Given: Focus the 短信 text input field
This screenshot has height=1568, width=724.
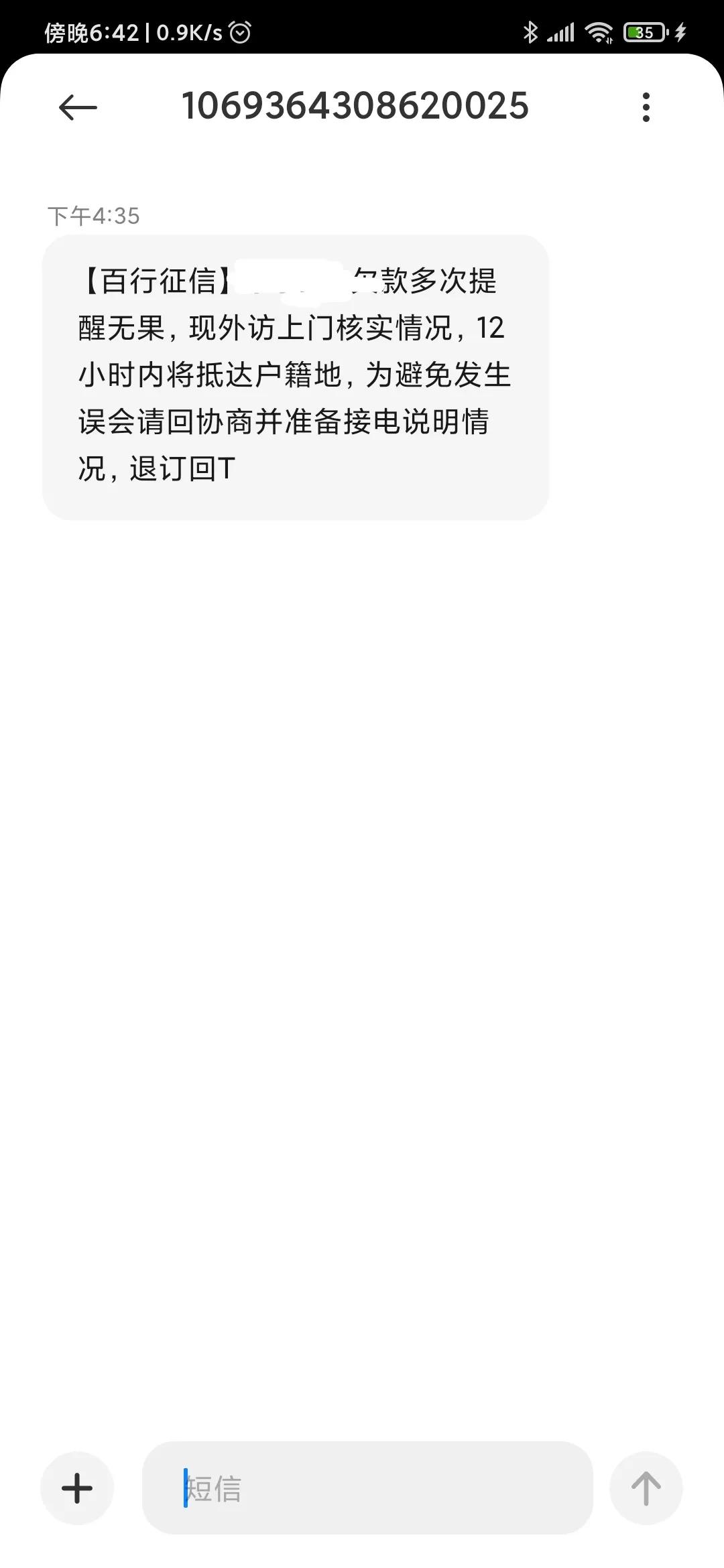Looking at the screenshot, I should [367, 1488].
